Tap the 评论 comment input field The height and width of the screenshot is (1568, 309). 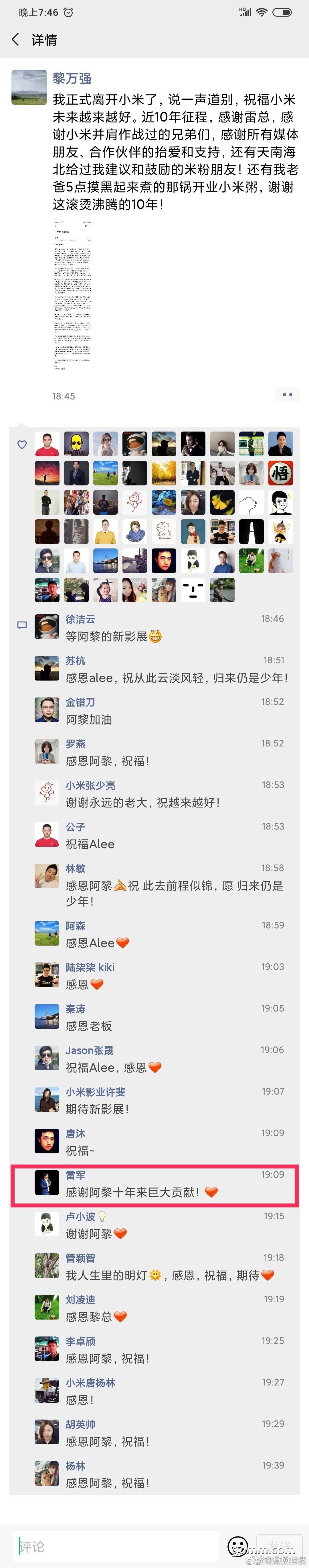click(116, 1547)
